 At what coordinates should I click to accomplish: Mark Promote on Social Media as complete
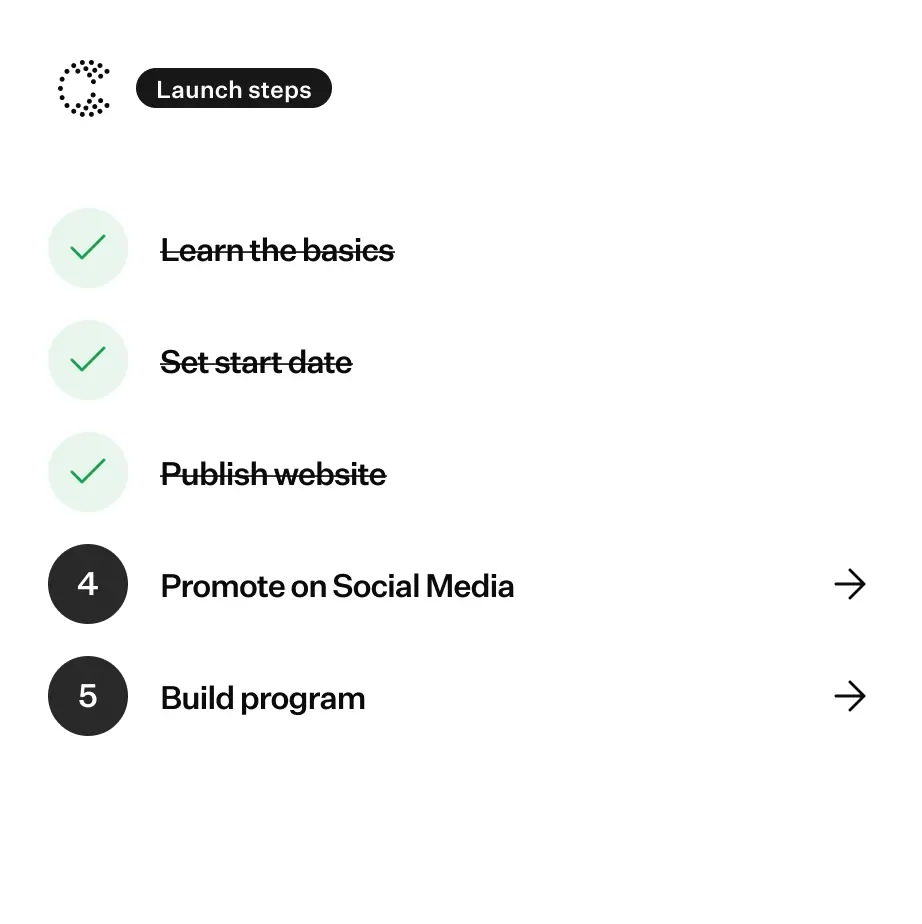point(88,584)
